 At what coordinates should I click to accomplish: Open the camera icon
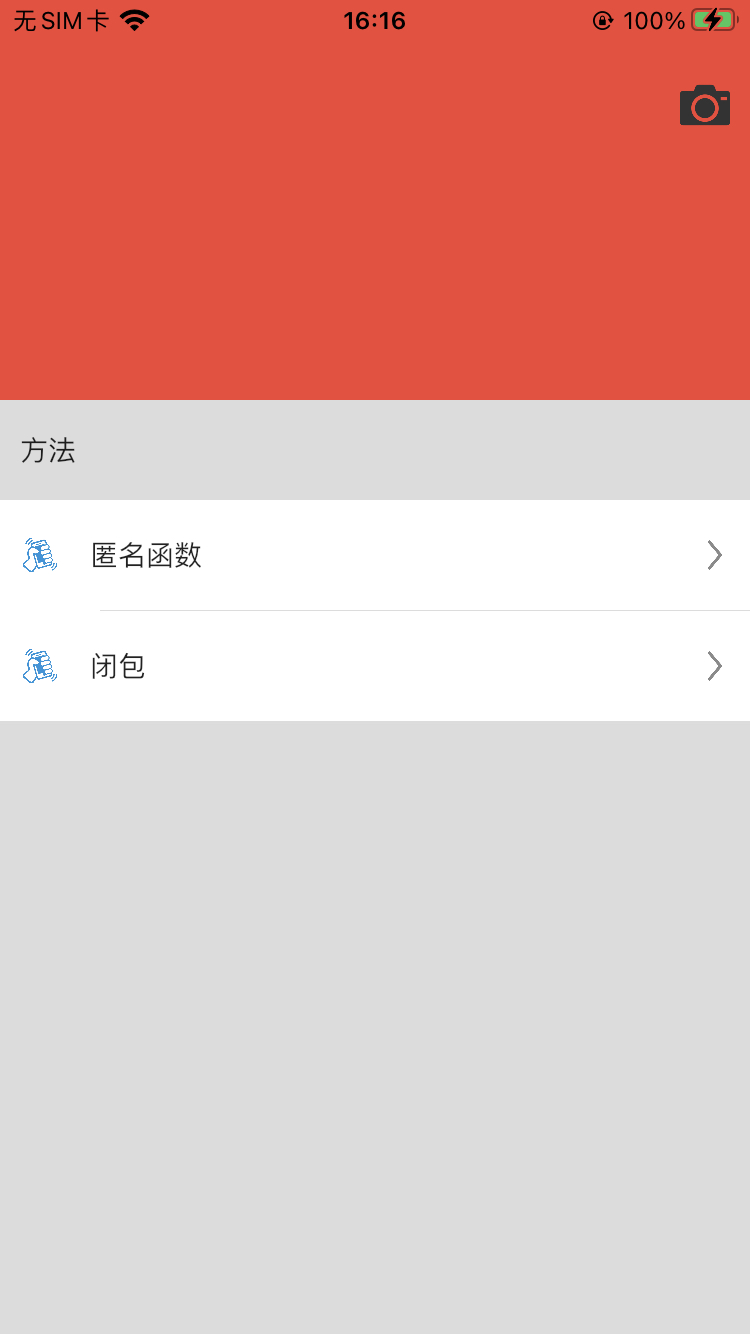point(705,105)
